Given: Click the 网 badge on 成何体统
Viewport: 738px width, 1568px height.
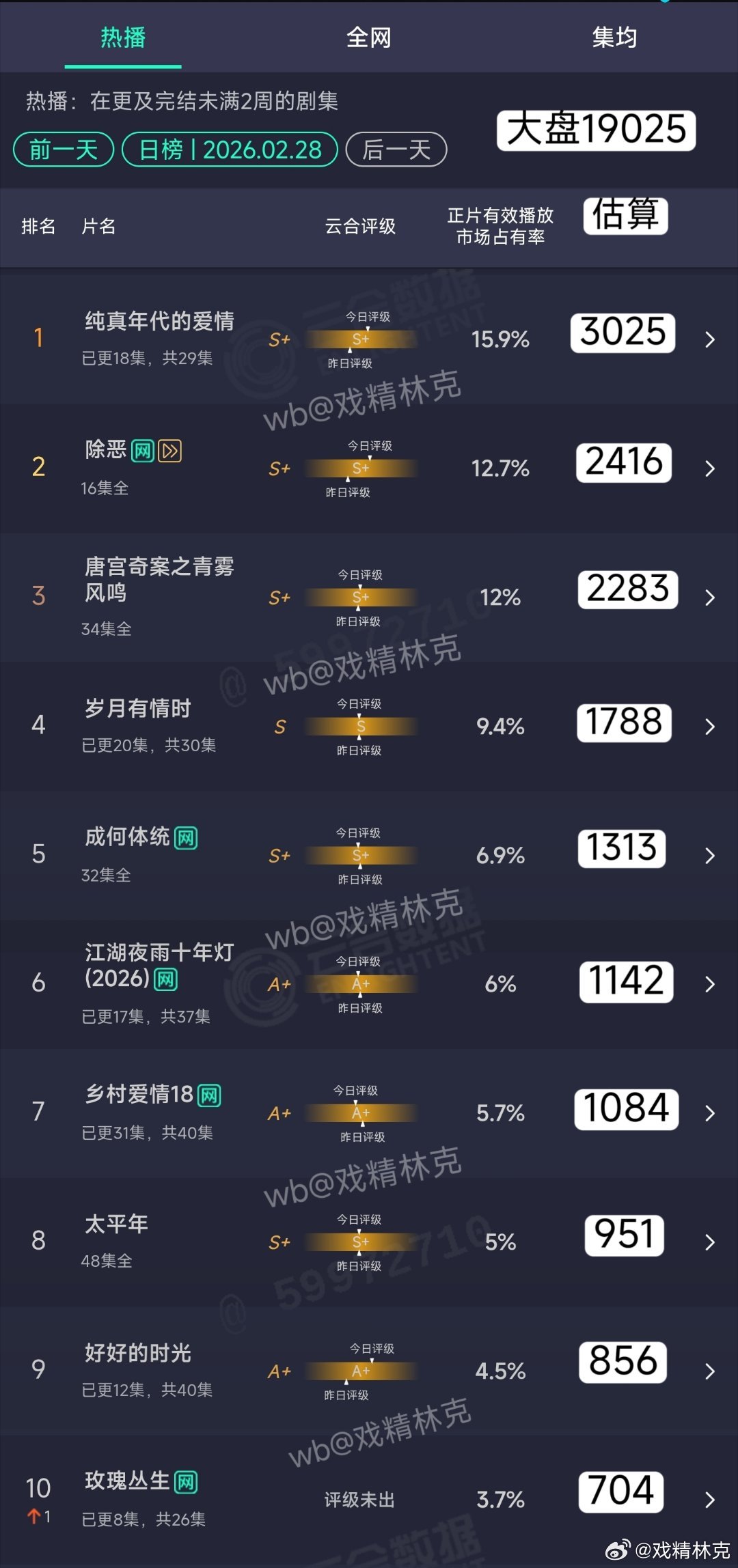Looking at the screenshot, I should pos(185,837).
